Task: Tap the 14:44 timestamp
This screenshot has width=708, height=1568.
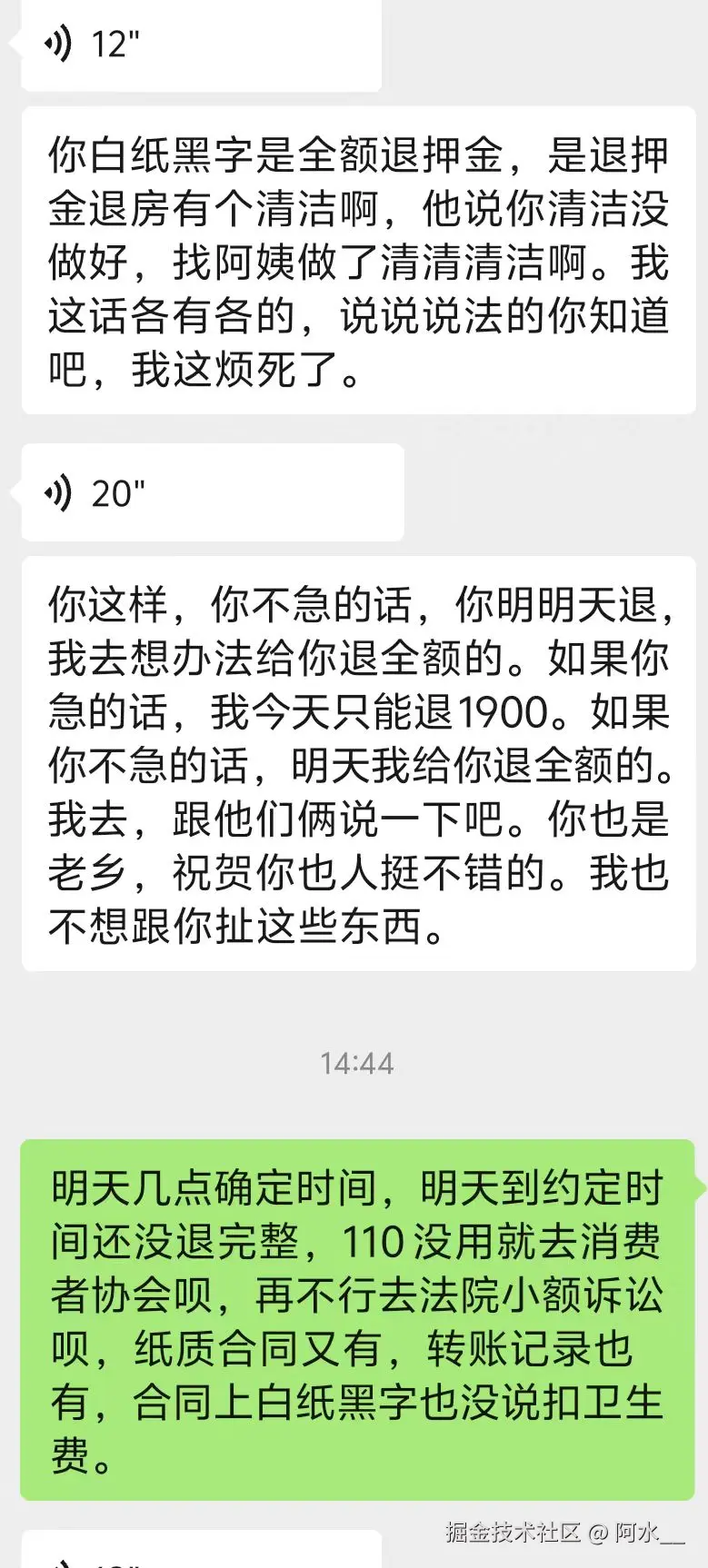Action: click(x=354, y=1065)
